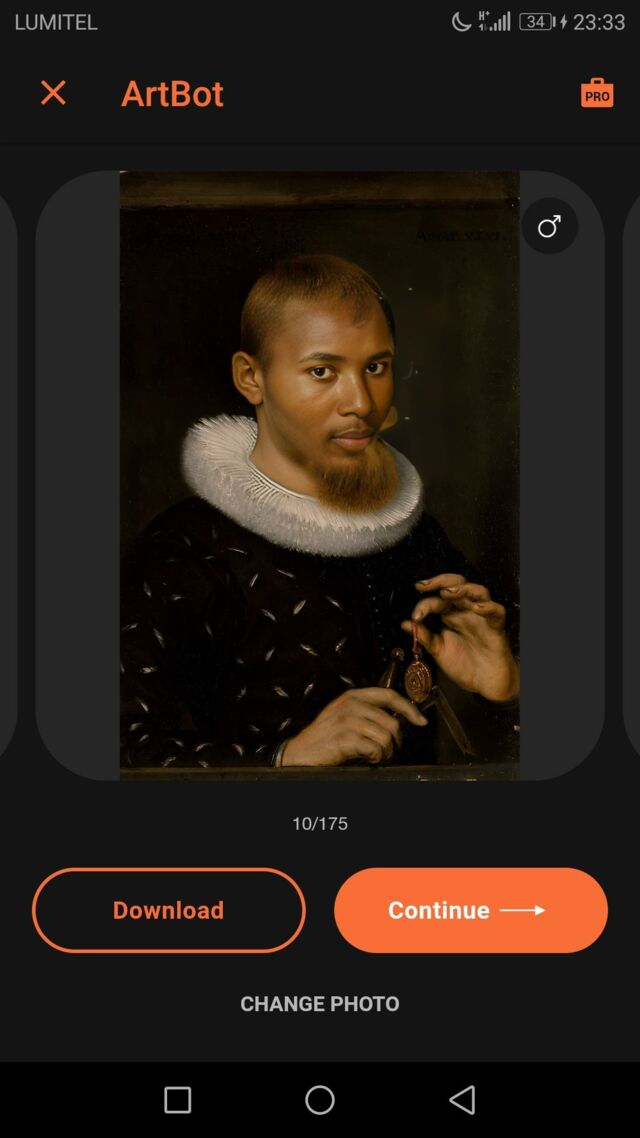Close the ArtBot screen
Viewport: 640px width, 1138px height.
tap(53, 93)
